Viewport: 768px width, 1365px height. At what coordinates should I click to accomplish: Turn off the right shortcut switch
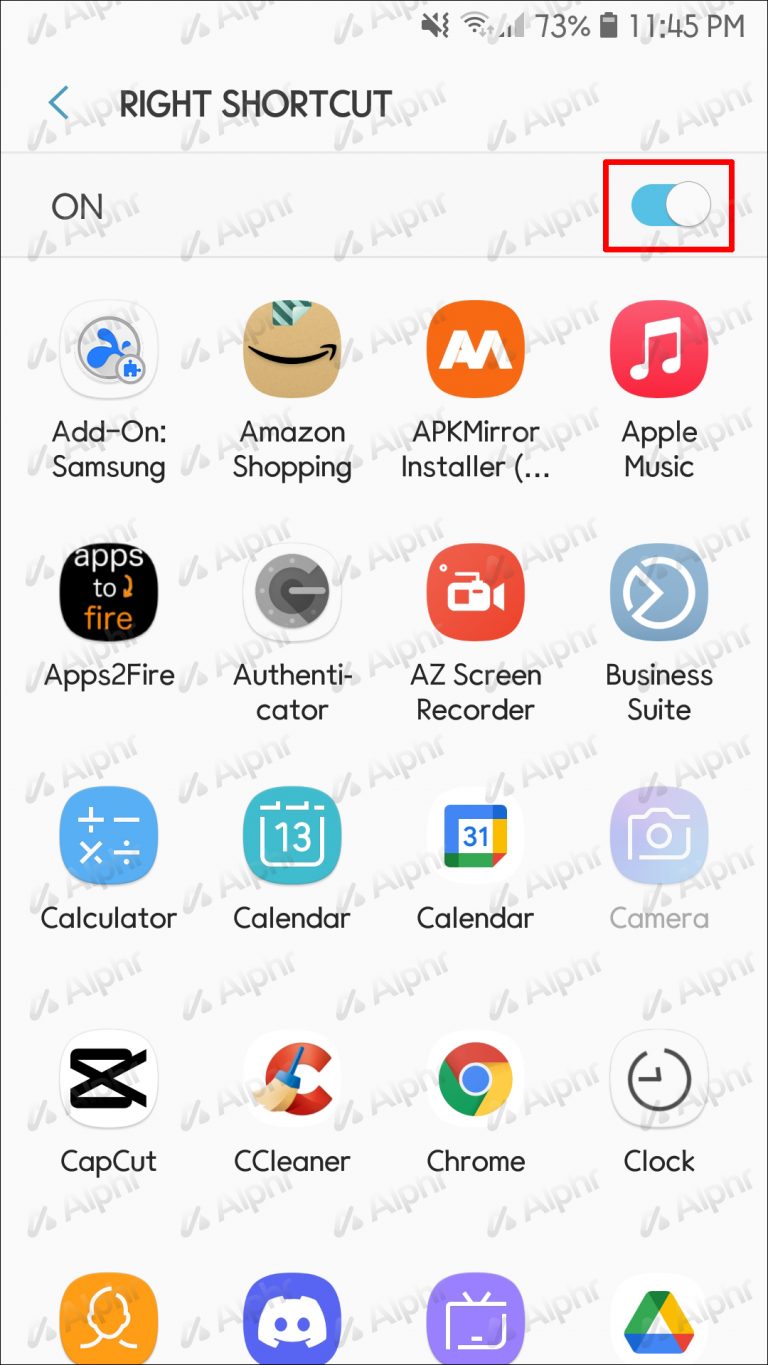pyautogui.click(x=670, y=205)
